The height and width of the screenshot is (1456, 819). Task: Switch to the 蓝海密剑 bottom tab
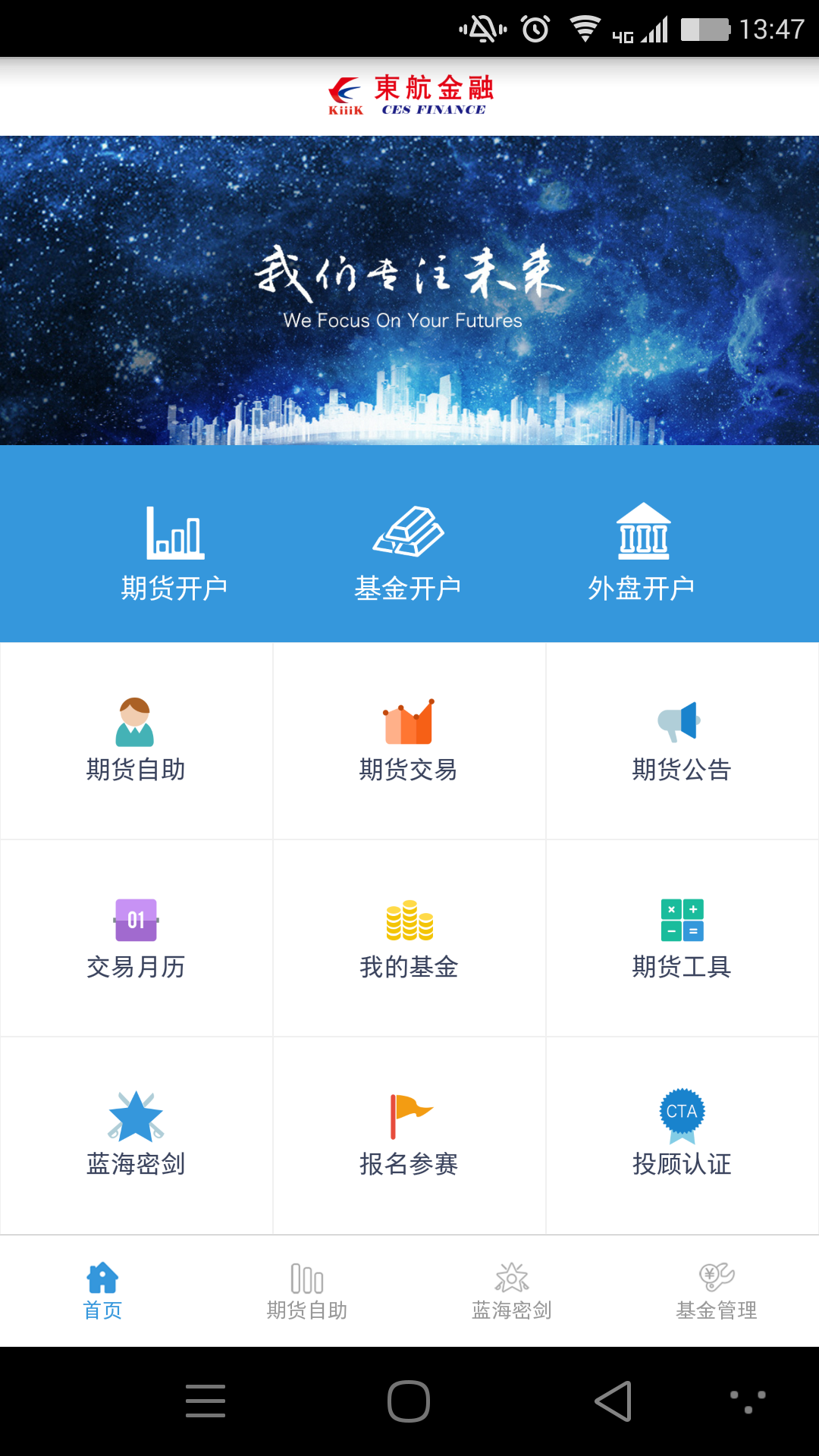coord(512,1291)
